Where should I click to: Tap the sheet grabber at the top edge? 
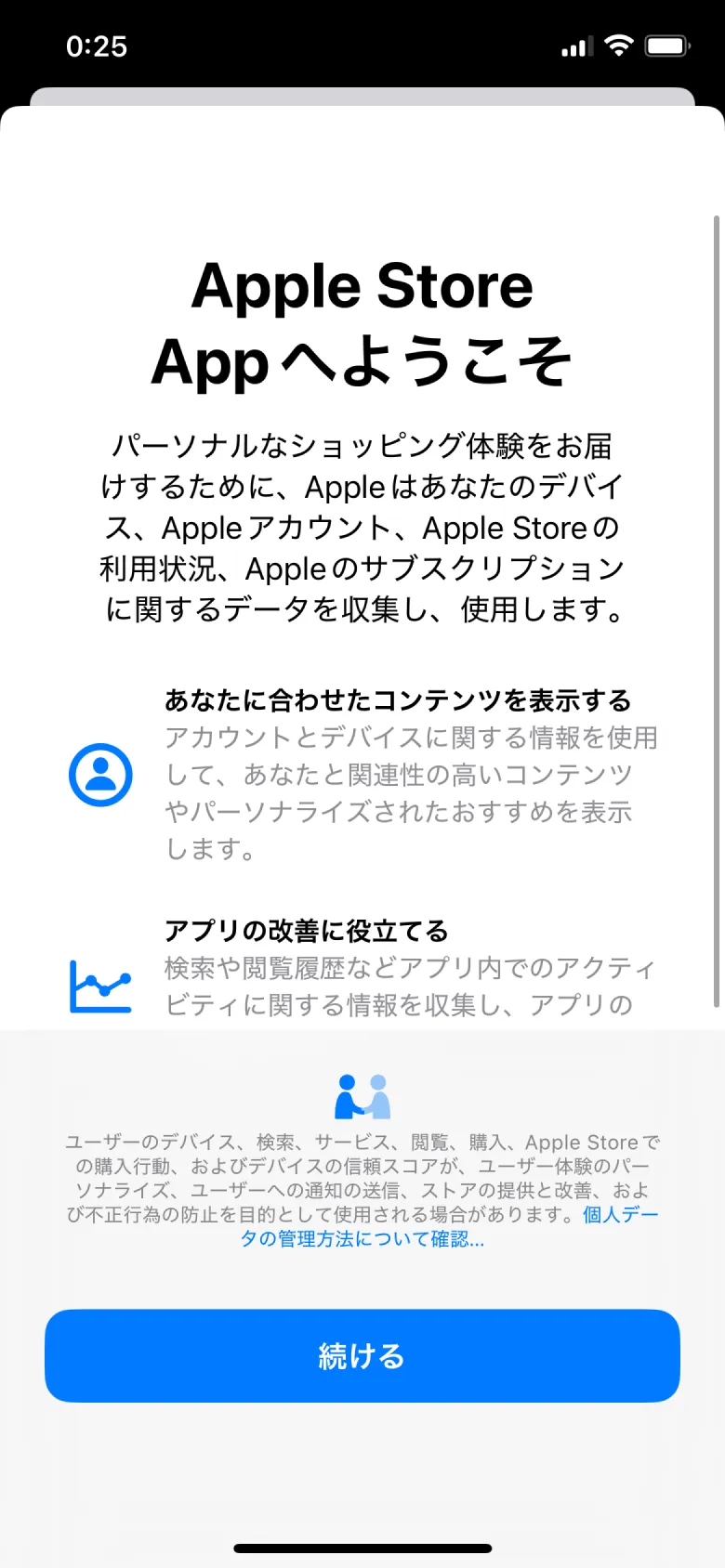click(362, 92)
